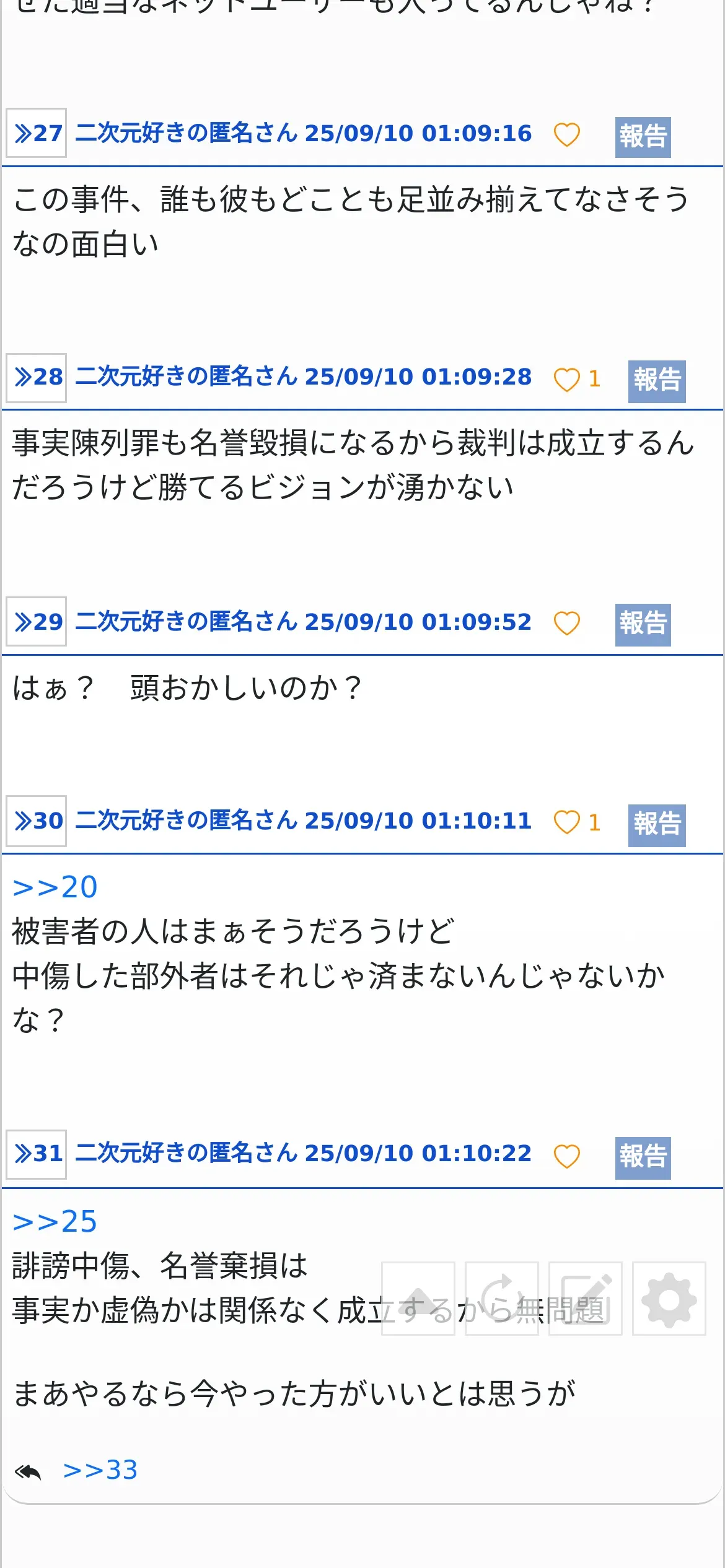Report post 29 with 報告 button
Image resolution: width=725 pixels, height=1568 pixels.
(643, 624)
